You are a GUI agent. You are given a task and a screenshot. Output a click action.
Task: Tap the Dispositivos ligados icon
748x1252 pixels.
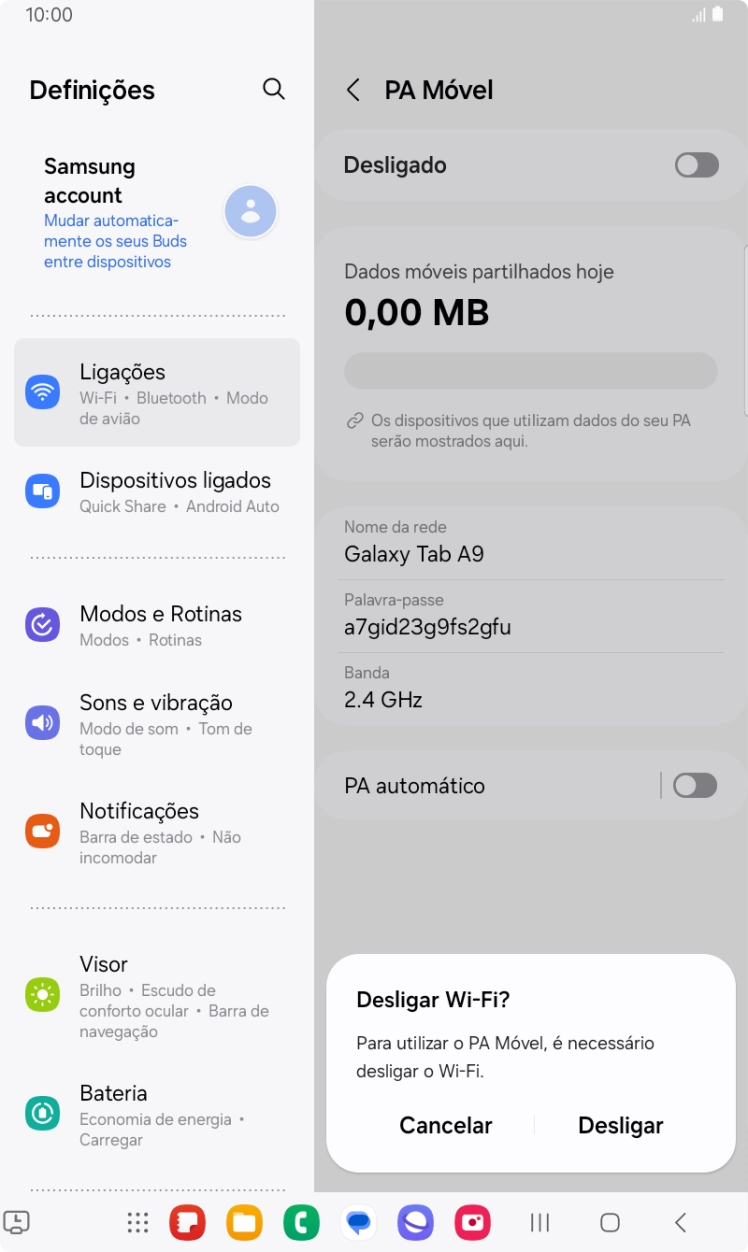click(x=42, y=491)
